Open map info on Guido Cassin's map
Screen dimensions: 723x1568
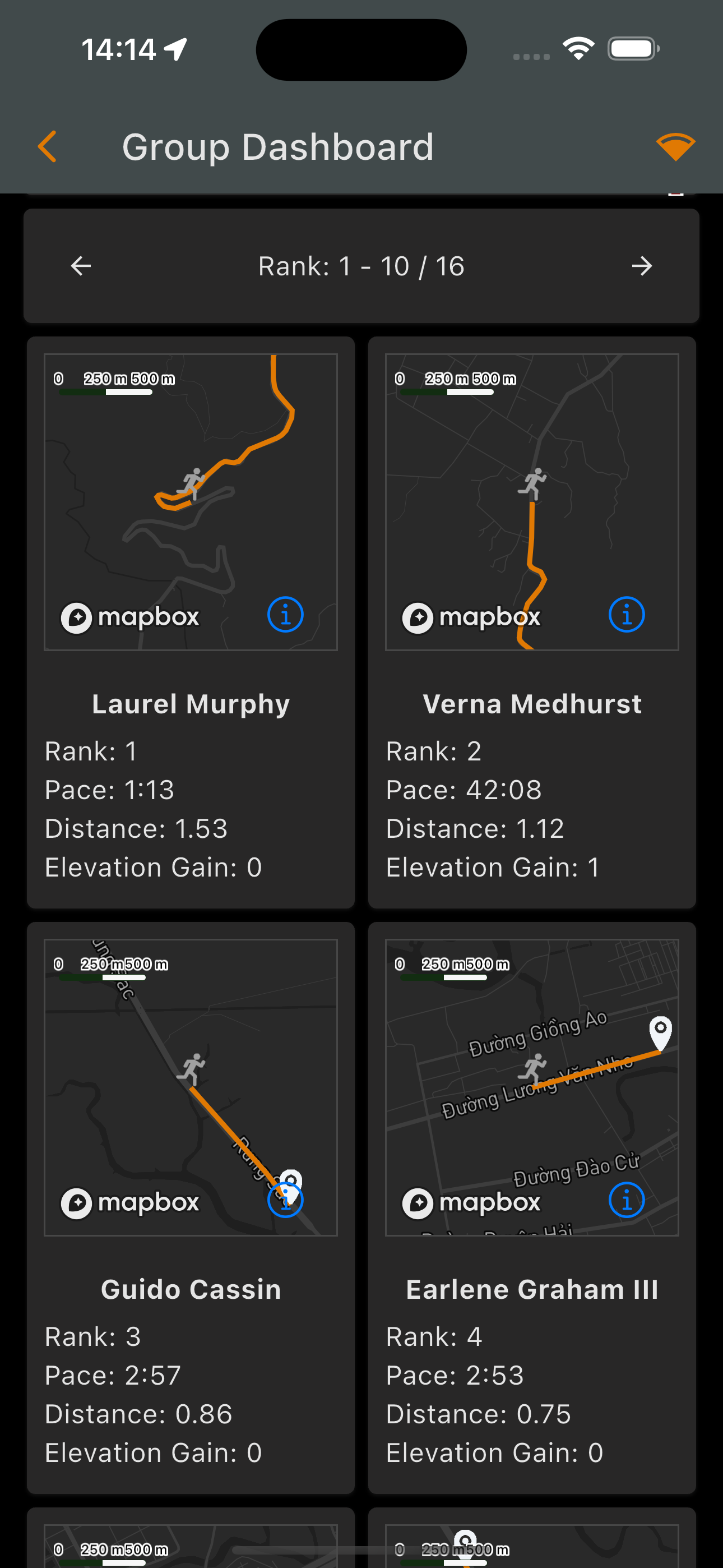tap(285, 1200)
